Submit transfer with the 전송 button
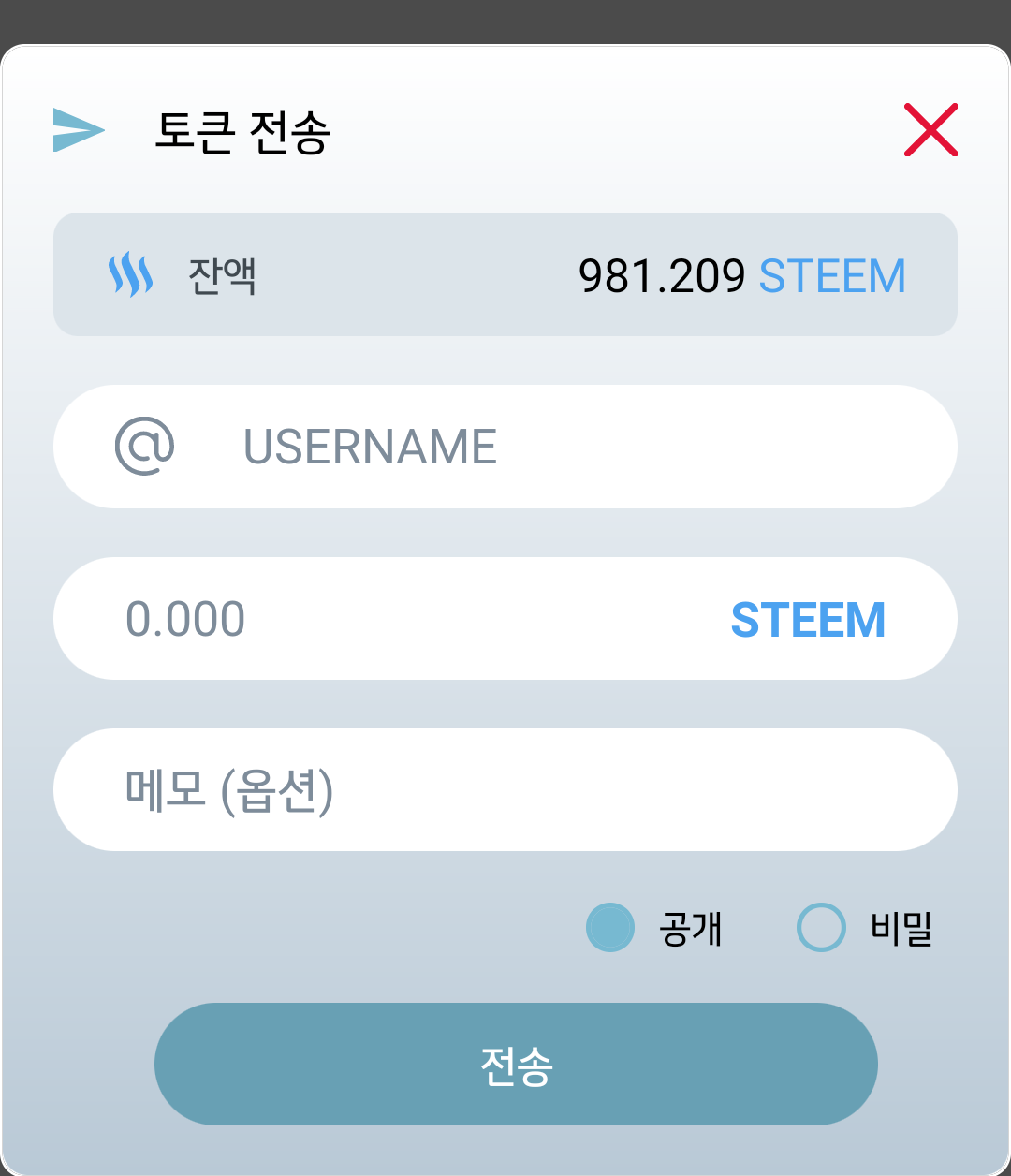The image size is (1011, 1176). click(x=516, y=1065)
